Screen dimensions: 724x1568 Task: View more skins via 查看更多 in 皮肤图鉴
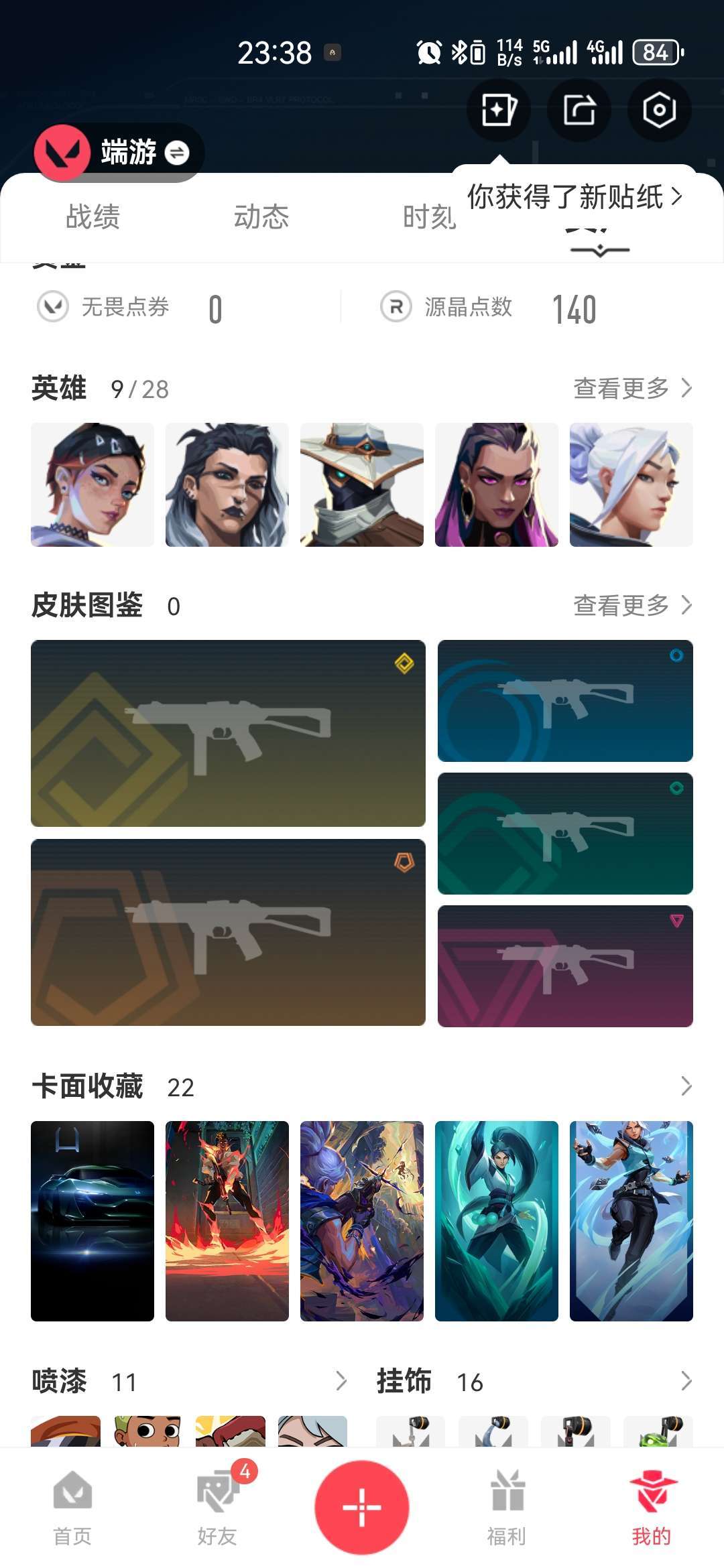(x=633, y=605)
